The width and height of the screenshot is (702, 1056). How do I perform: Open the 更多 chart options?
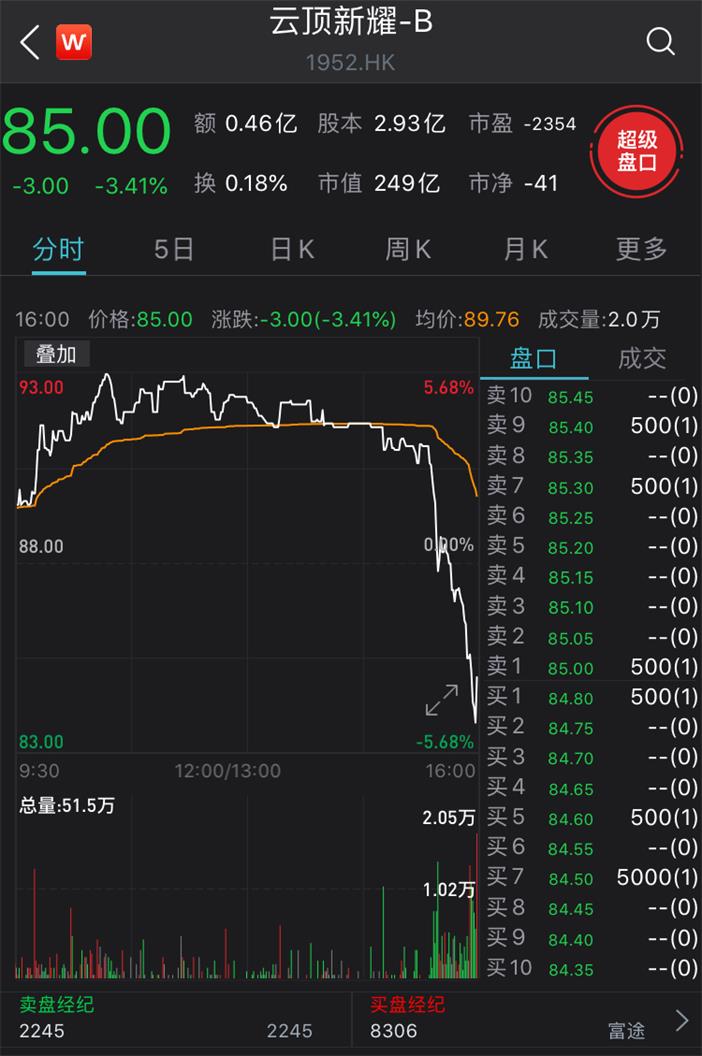(x=641, y=249)
